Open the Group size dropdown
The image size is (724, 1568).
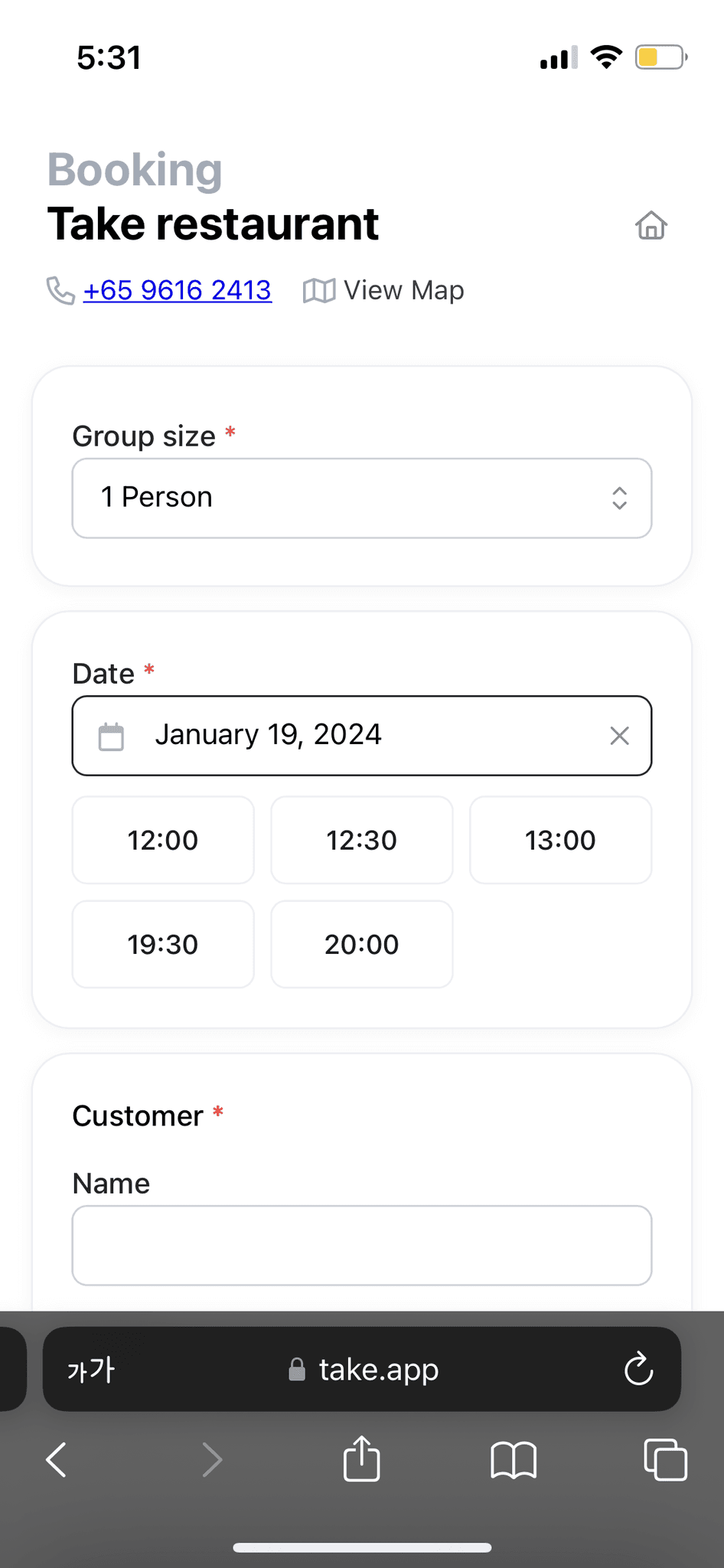click(x=361, y=498)
